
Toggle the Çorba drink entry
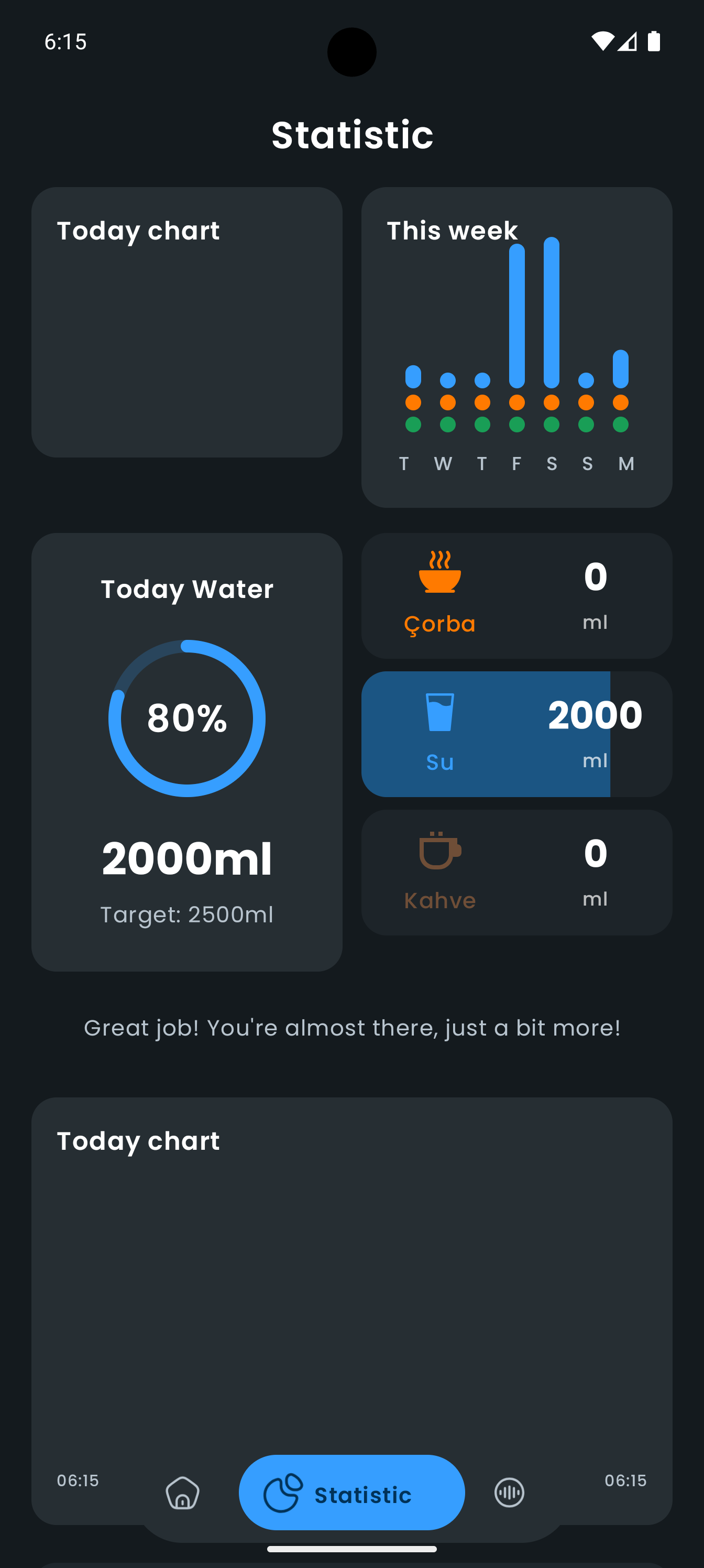[x=516, y=595]
